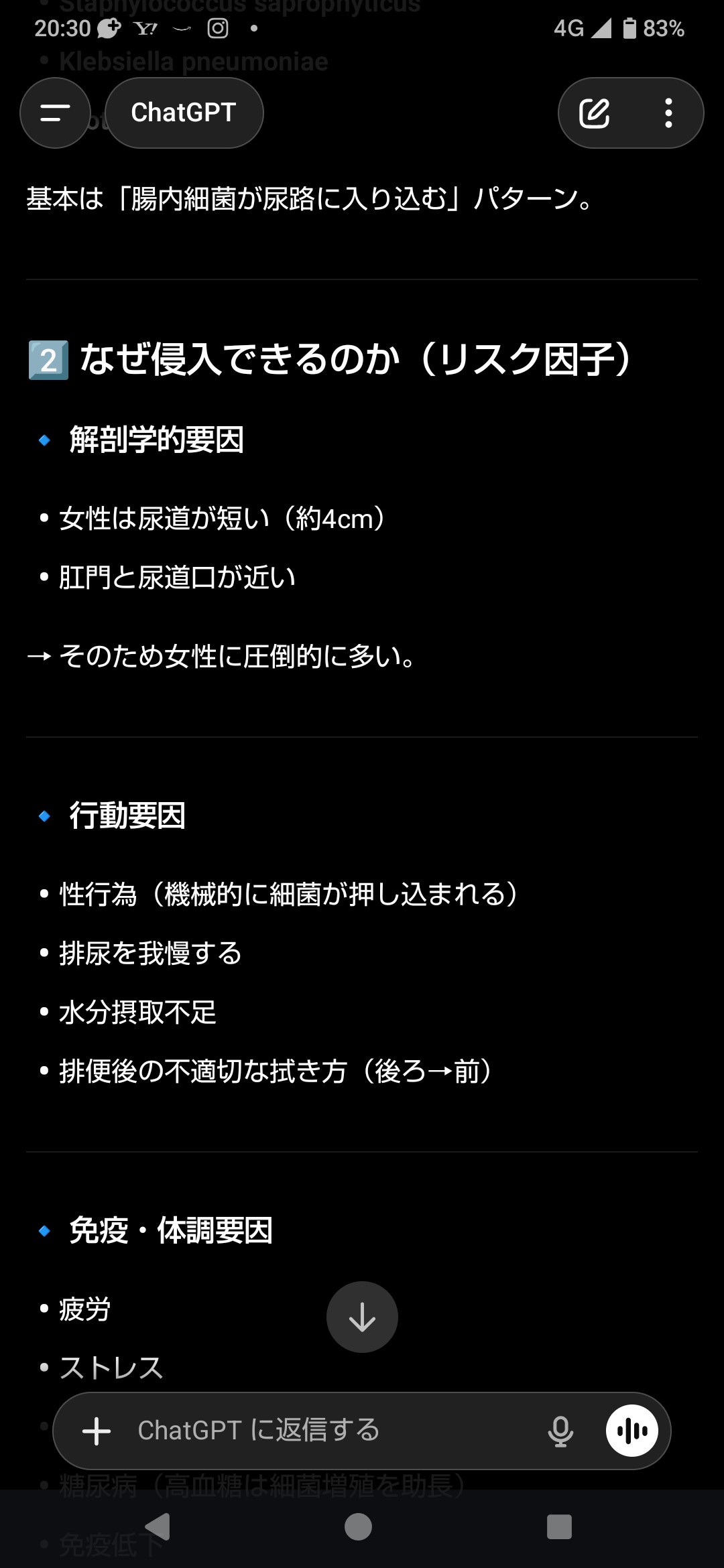Open the sidebar menu
This screenshot has height=1568, width=724.
tap(55, 113)
